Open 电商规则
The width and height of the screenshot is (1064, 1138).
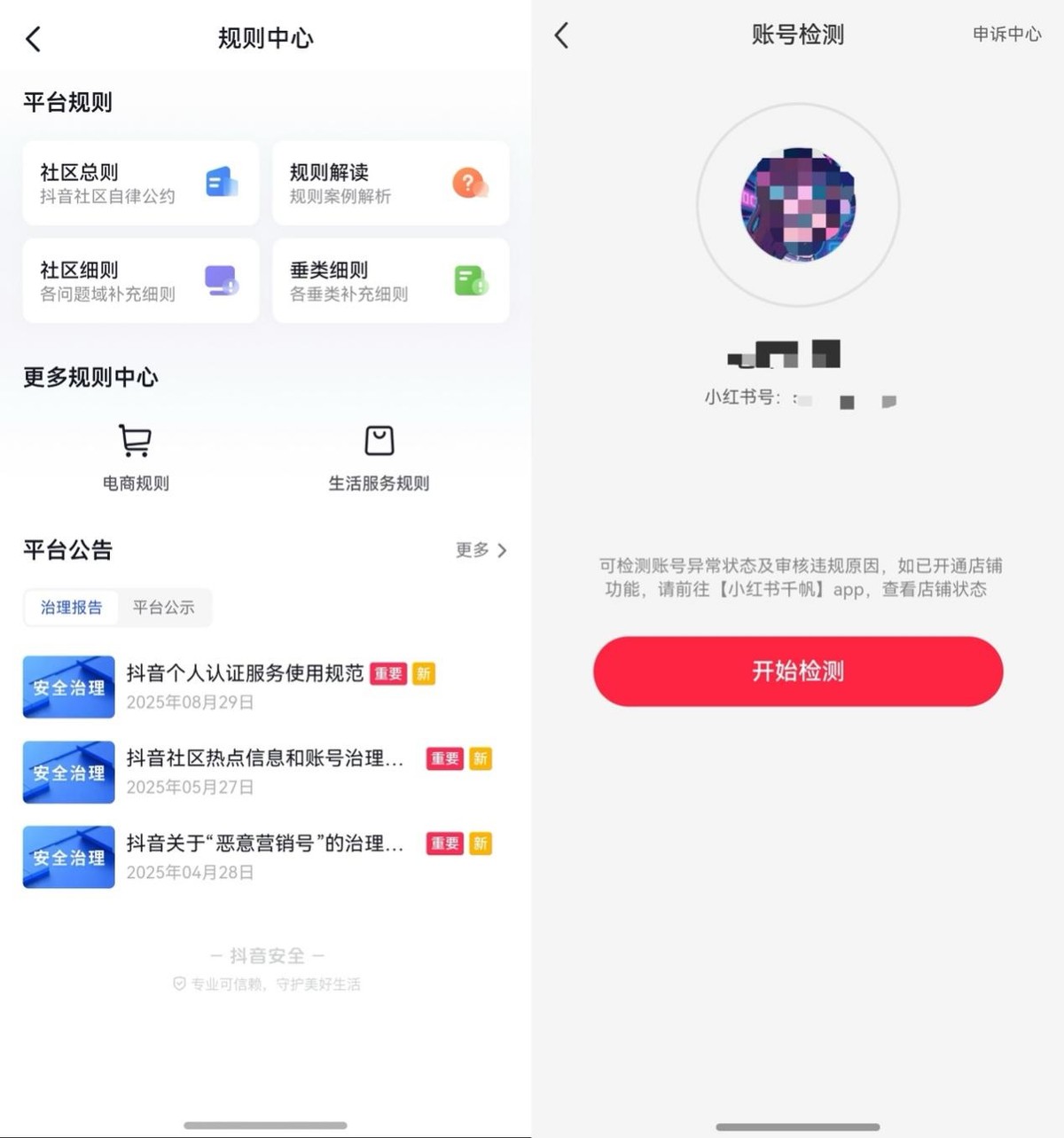click(136, 459)
